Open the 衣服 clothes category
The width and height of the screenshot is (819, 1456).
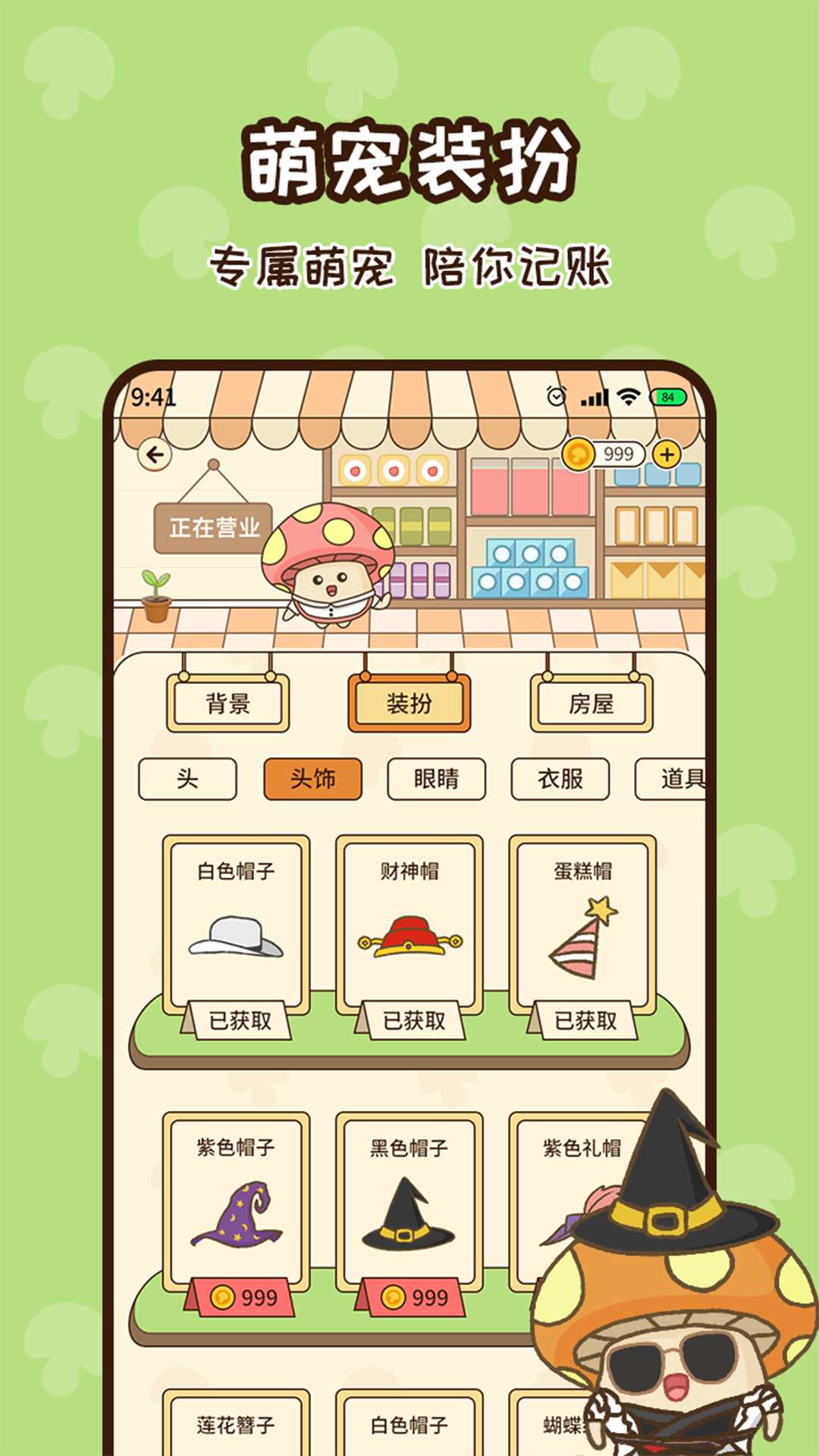[561, 779]
